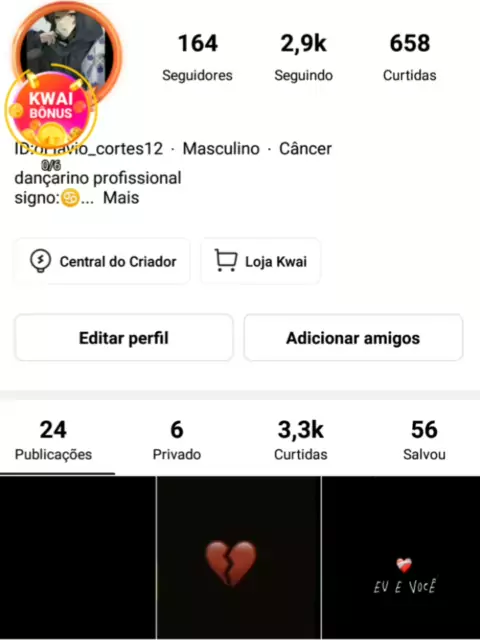
Task: Switch to the Privado tab
Action: (x=177, y=440)
